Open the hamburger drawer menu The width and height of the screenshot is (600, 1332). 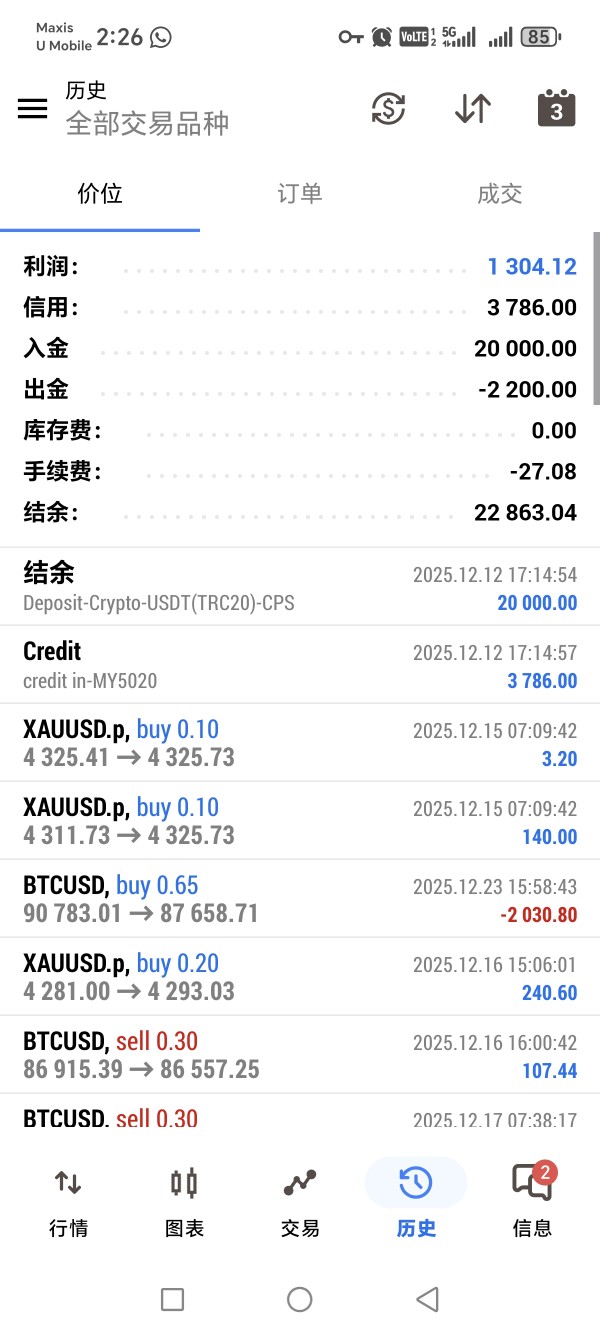(33, 109)
